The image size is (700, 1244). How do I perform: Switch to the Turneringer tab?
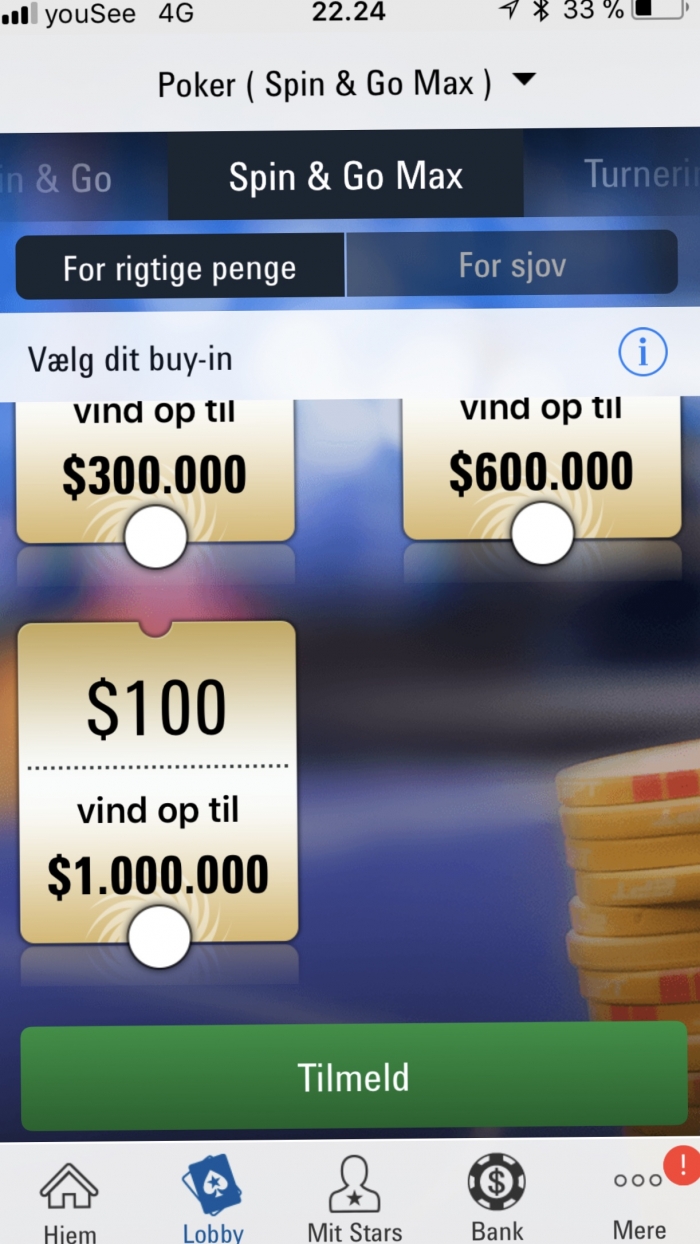[638, 175]
